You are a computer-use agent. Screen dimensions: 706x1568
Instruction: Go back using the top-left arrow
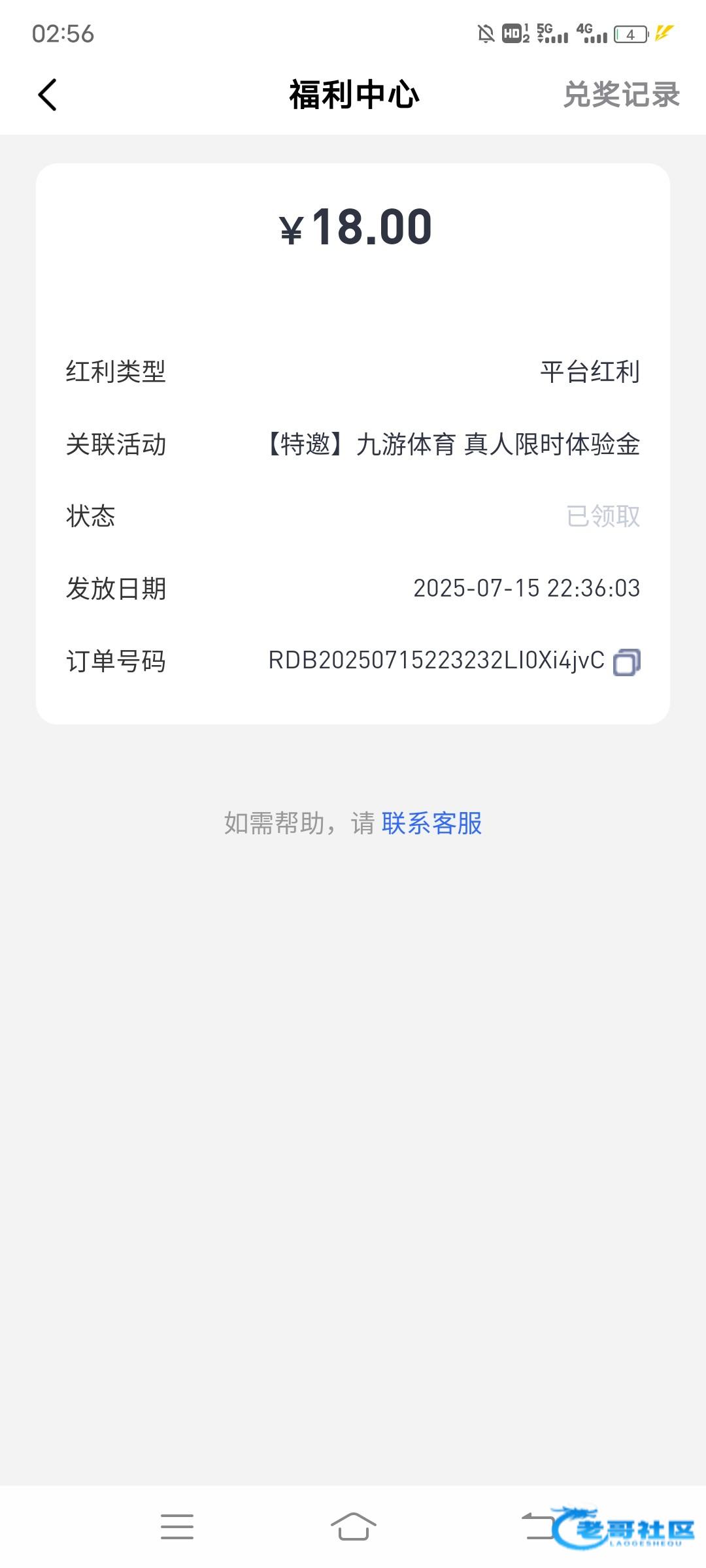click(48, 95)
